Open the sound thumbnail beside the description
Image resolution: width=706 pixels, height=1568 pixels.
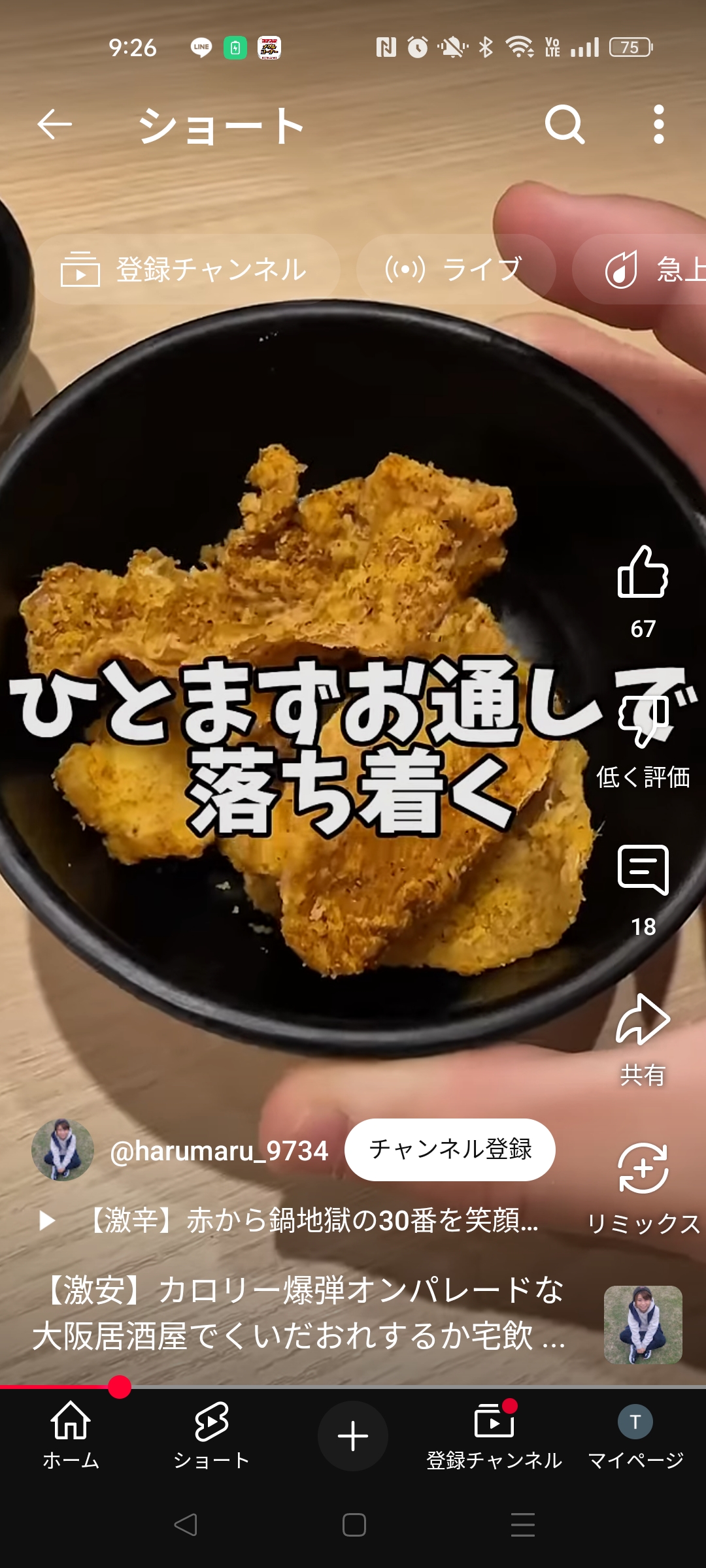643,1324
